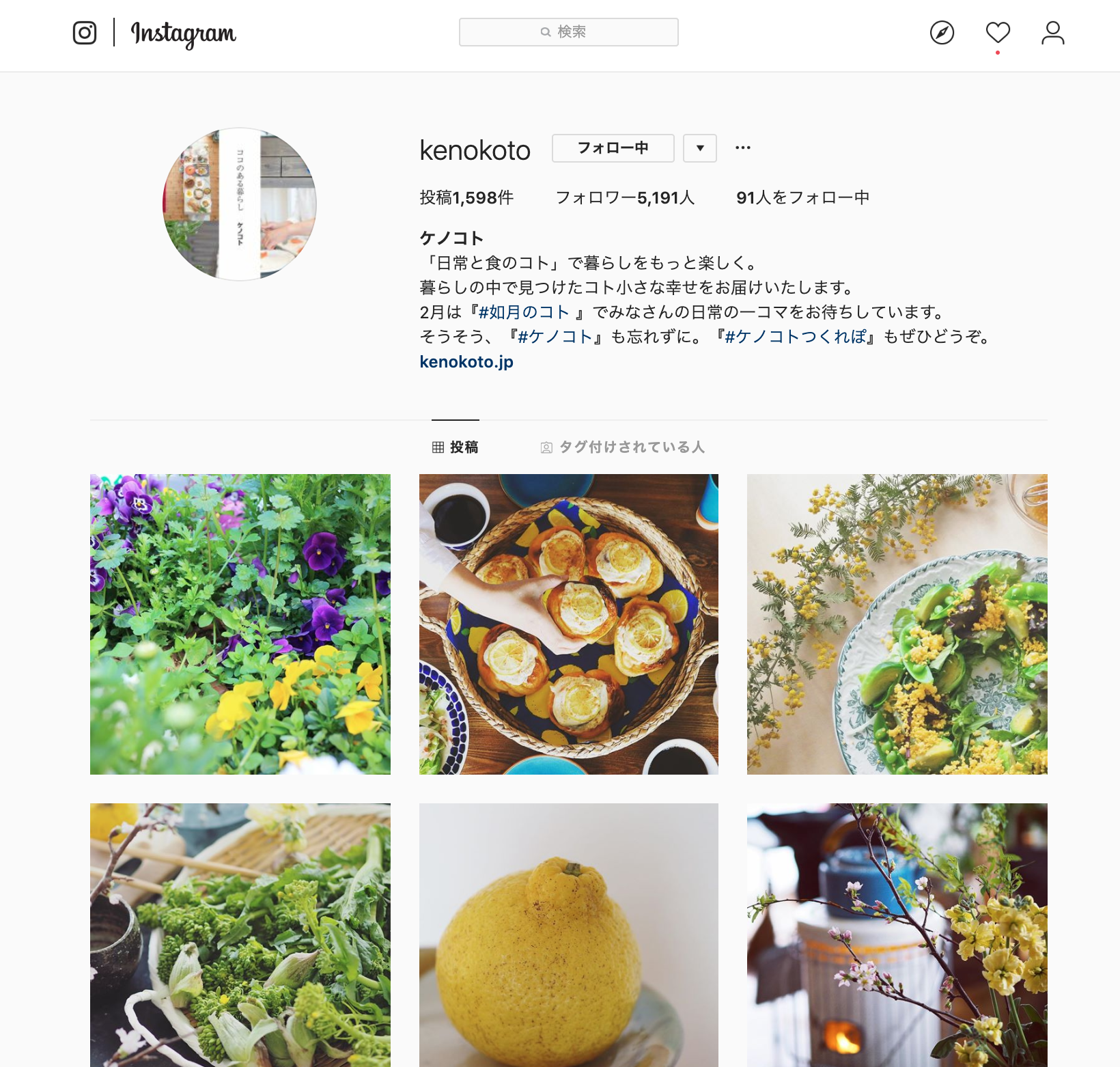Open the three-dot options menu

point(743,148)
